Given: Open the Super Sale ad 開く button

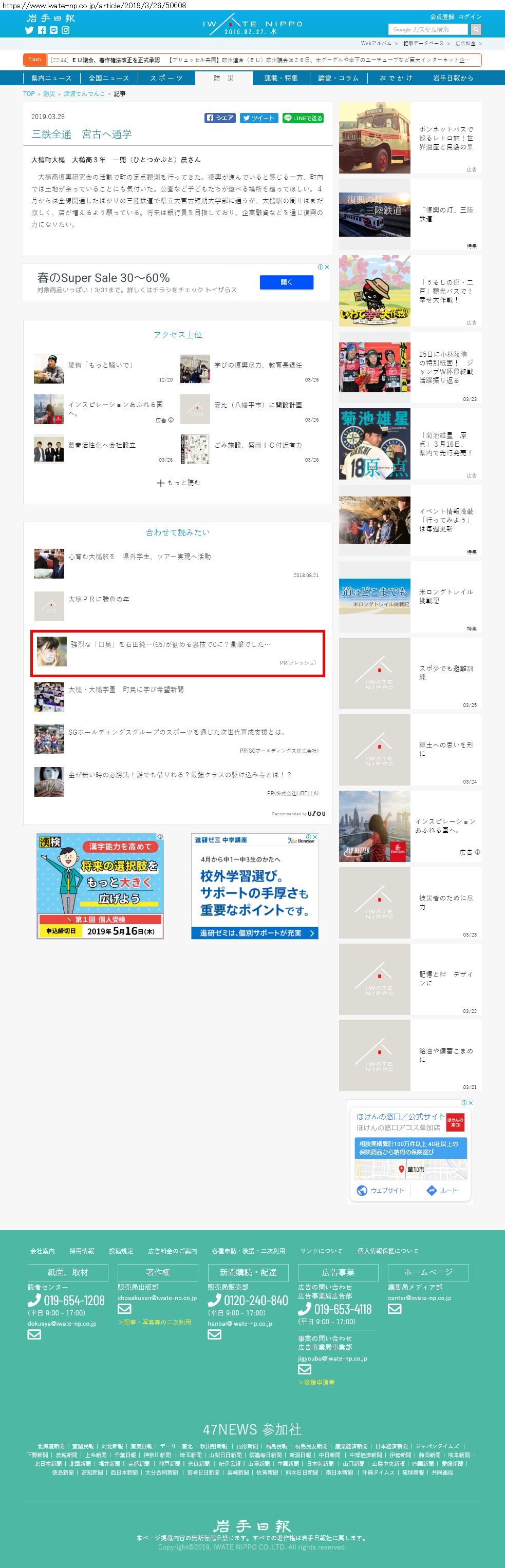Looking at the screenshot, I should click(x=286, y=282).
